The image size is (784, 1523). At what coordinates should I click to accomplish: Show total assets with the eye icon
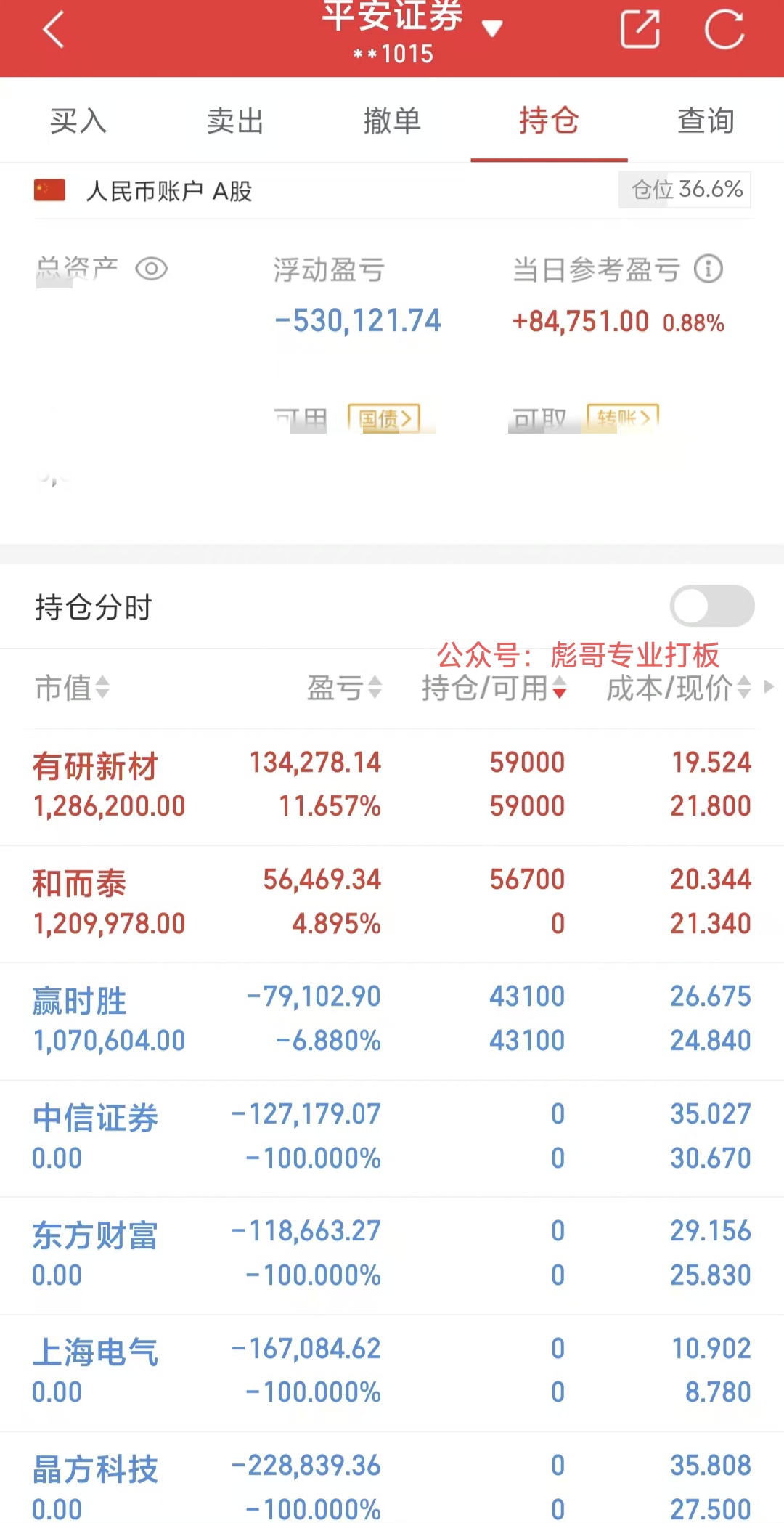pos(151,268)
